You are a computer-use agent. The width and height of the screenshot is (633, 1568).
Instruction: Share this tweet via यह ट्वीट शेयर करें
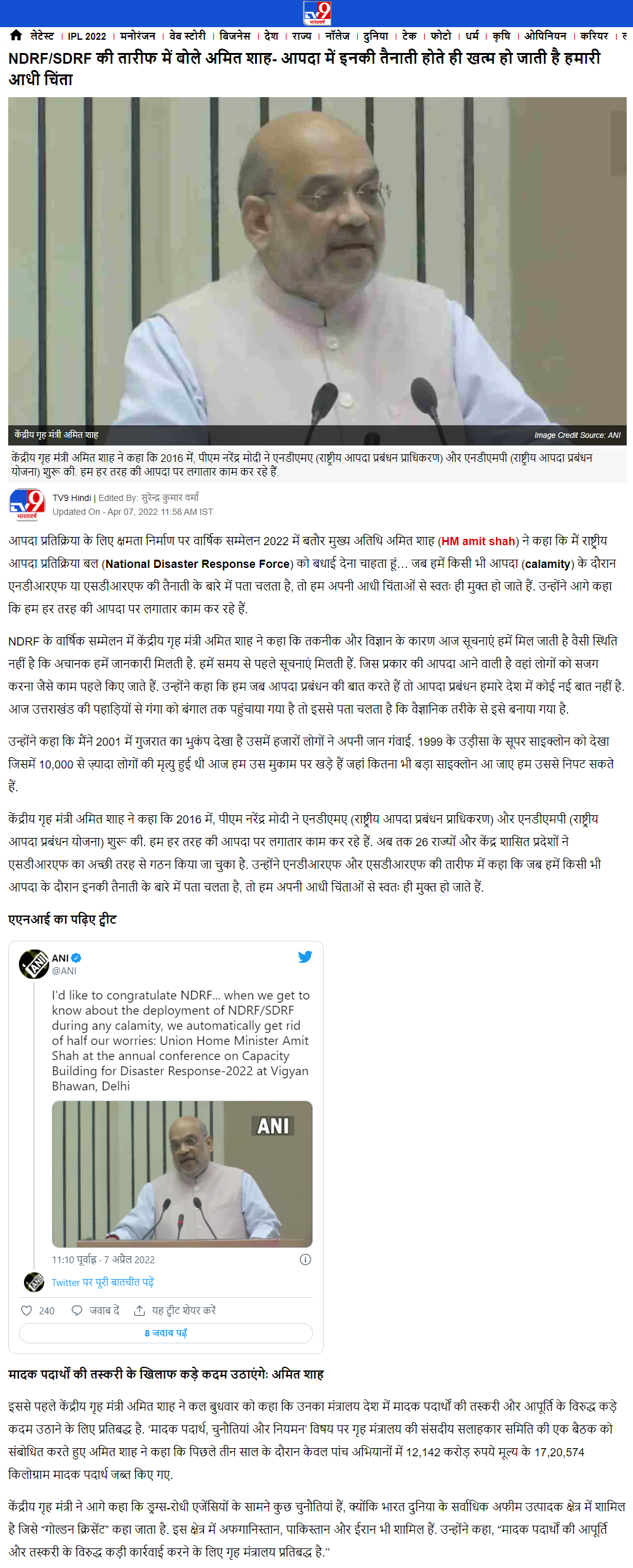[175, 1311]
